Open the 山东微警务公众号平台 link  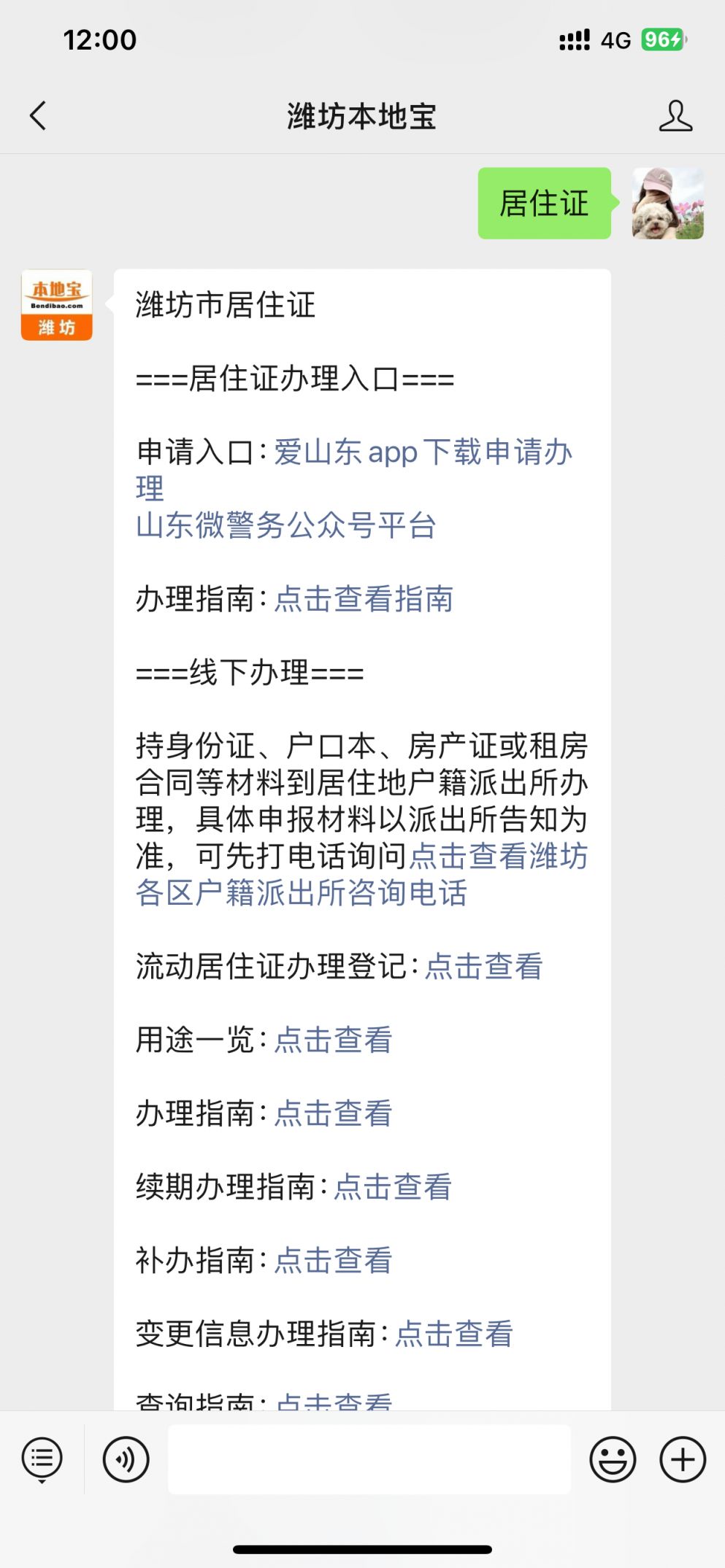point(285,525)
